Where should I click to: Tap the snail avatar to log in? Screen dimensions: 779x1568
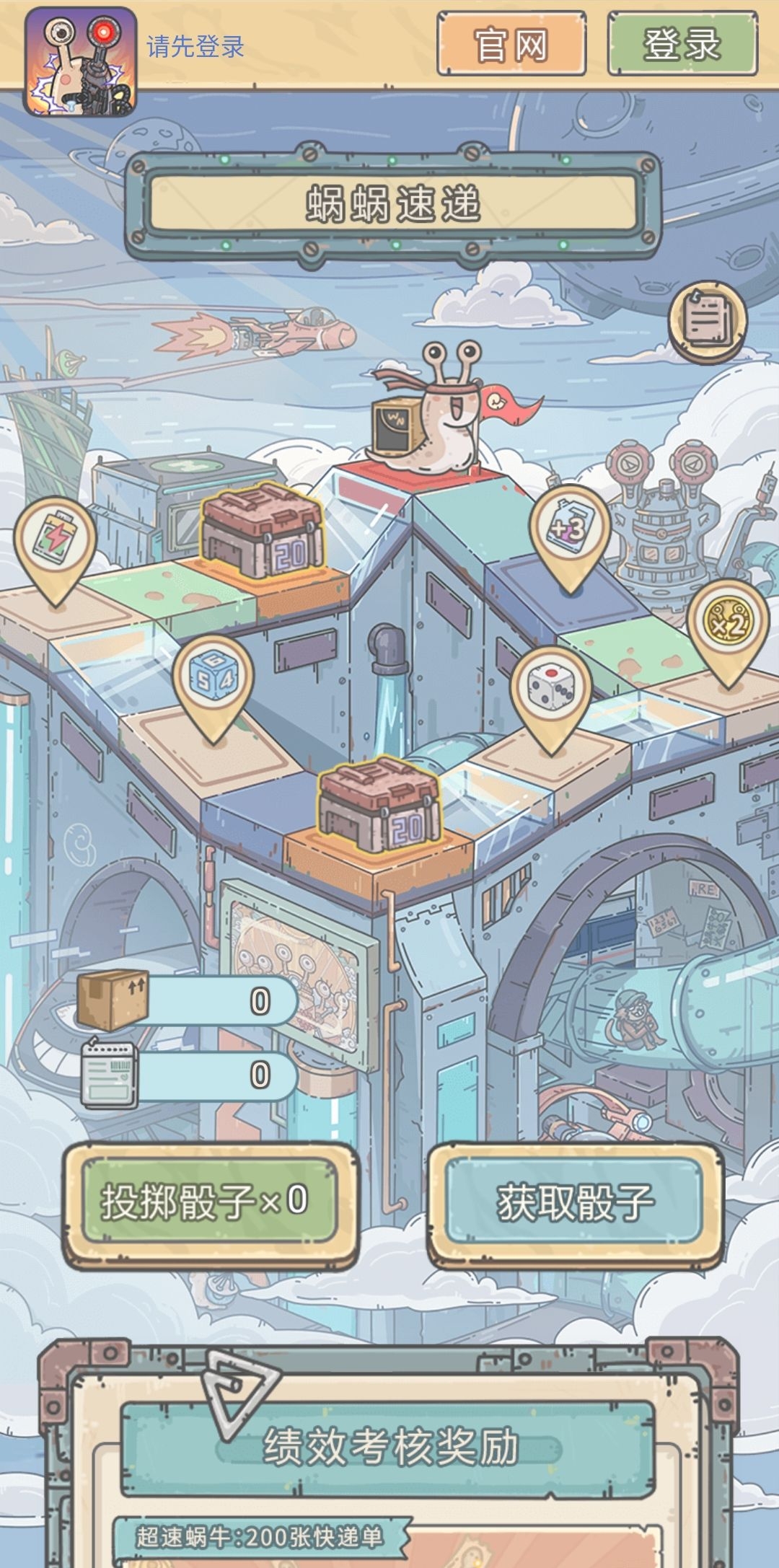coord(80,62)
